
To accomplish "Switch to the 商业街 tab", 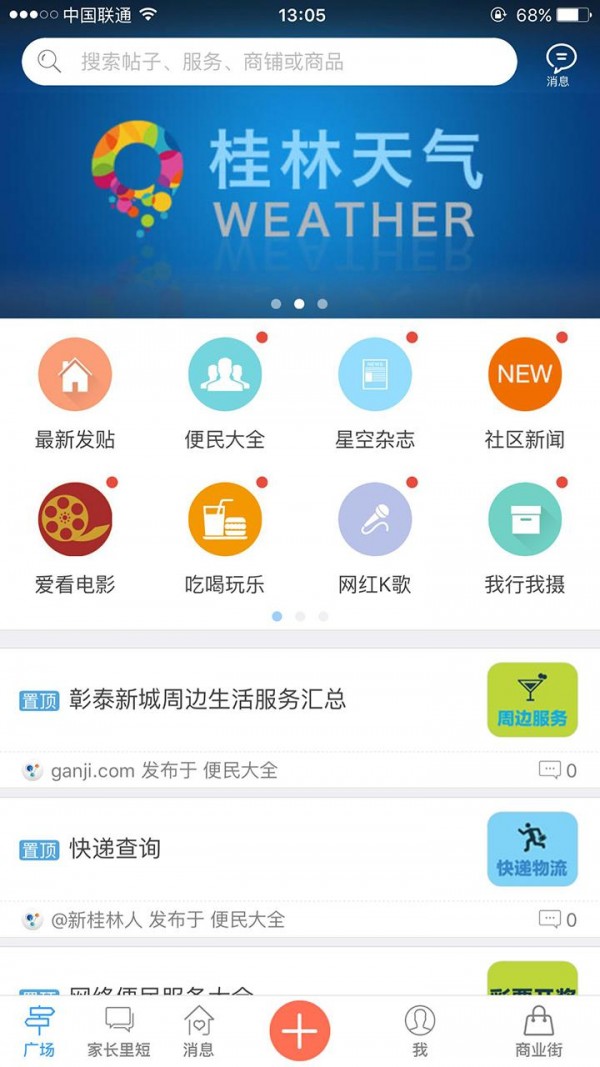I will (x=538, y=1032).
